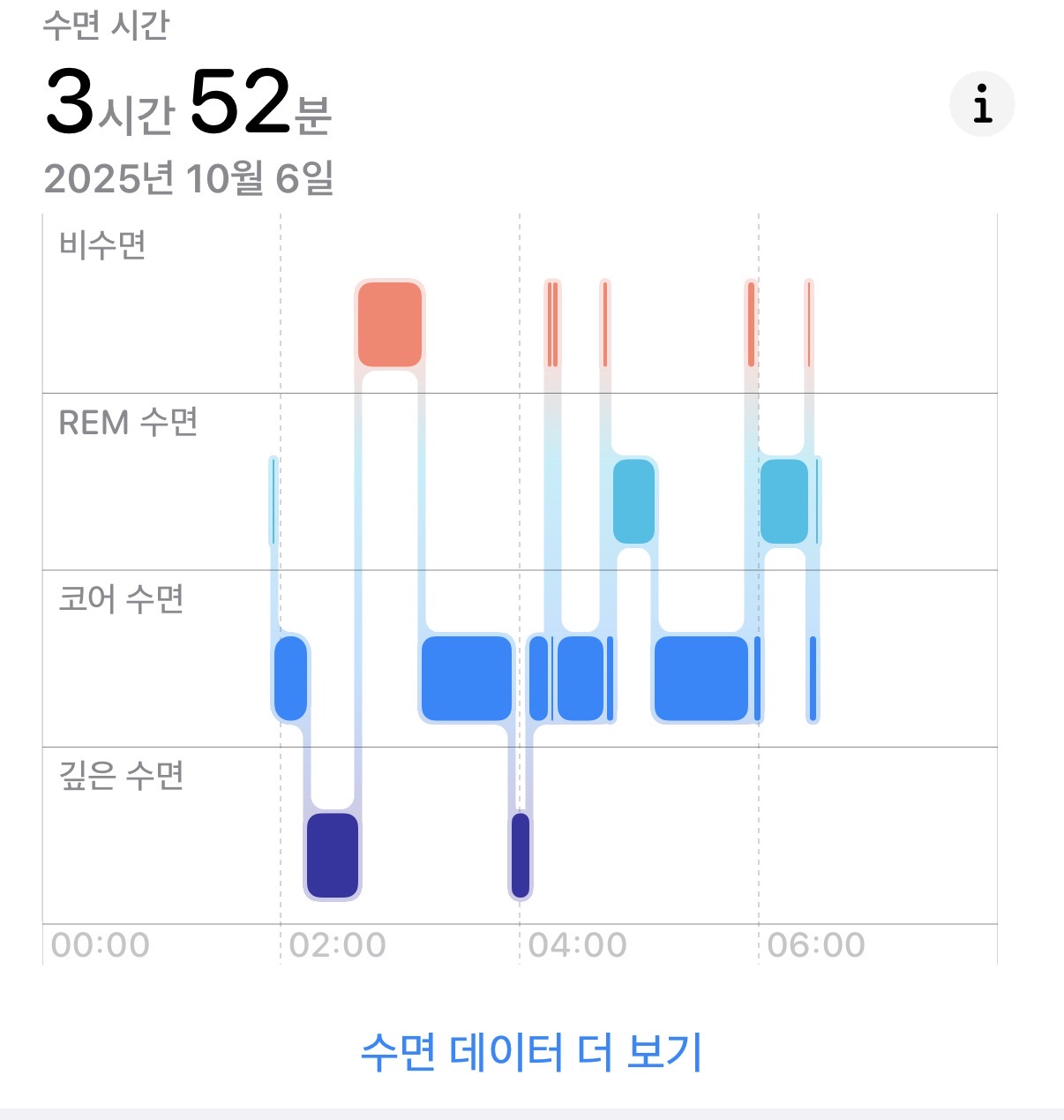Tap the 수면 데이터 더 보기 link
The image size is (1064, 1120).
[531, 1052]
